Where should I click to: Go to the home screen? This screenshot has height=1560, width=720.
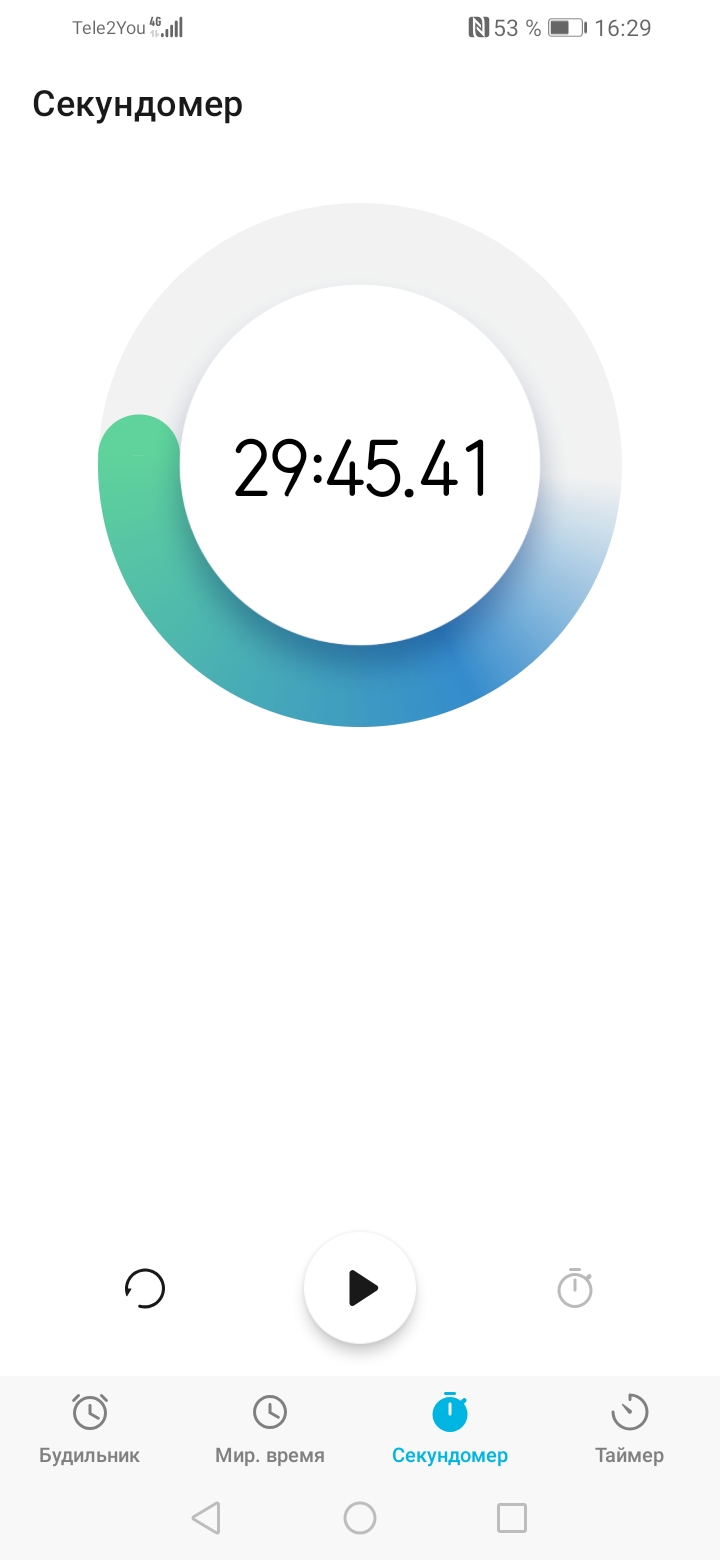point(360,1518)
